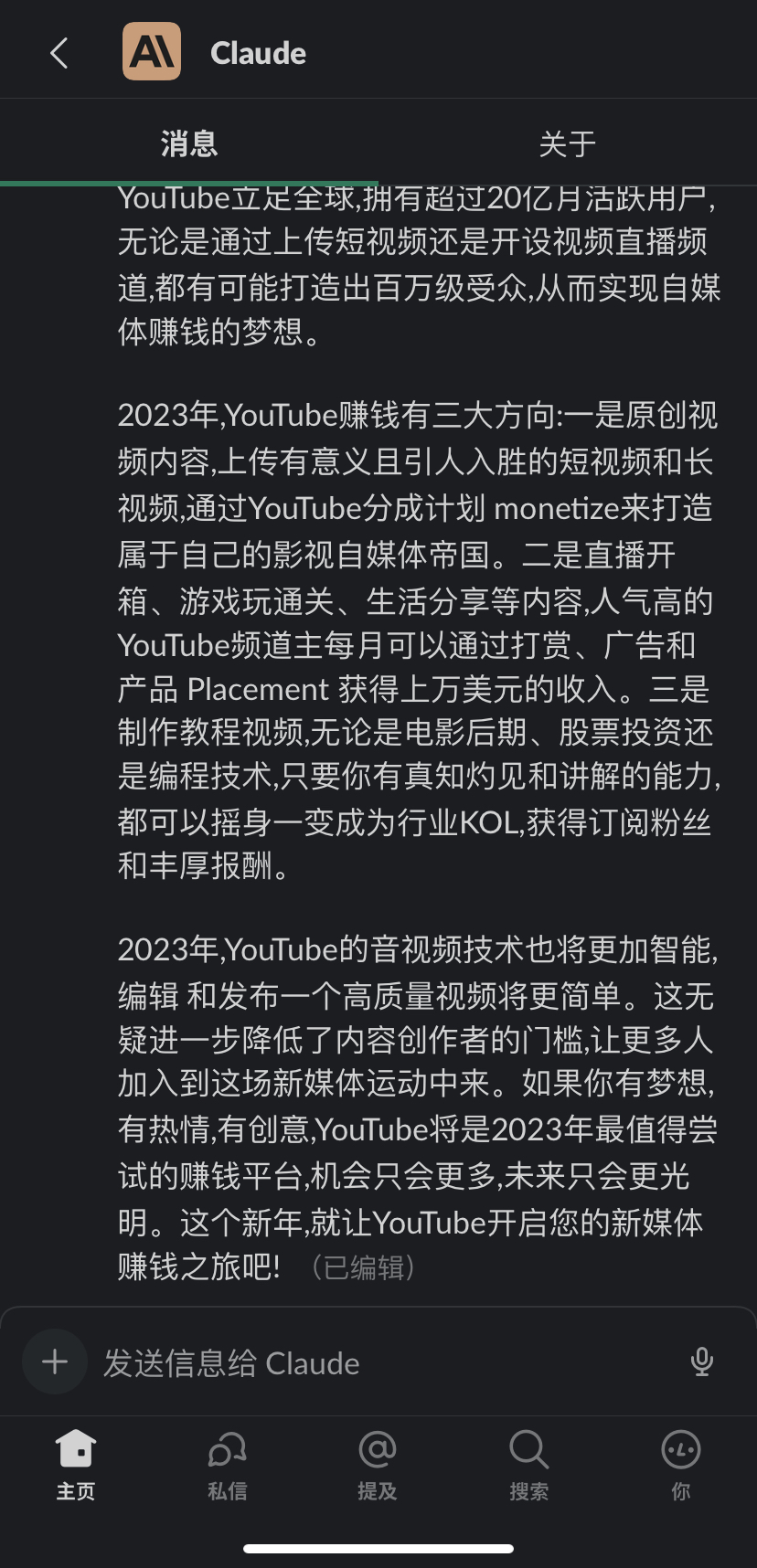757x1568 pixels.
Task: Open the 你 profile tab
Action: pyautogui.click(x=681, y=1465)
